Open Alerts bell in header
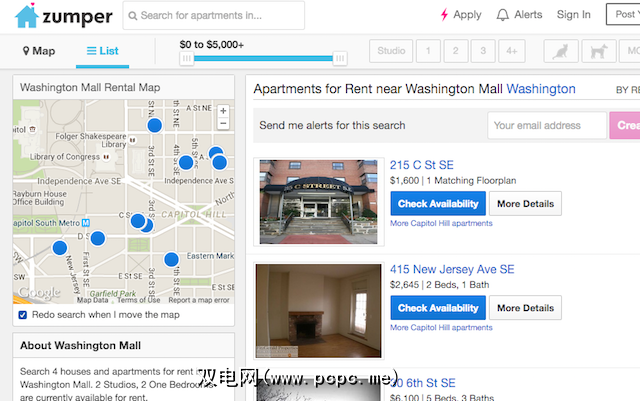The height and width of the screenshot is (401, 640). (x=519, y=15)
